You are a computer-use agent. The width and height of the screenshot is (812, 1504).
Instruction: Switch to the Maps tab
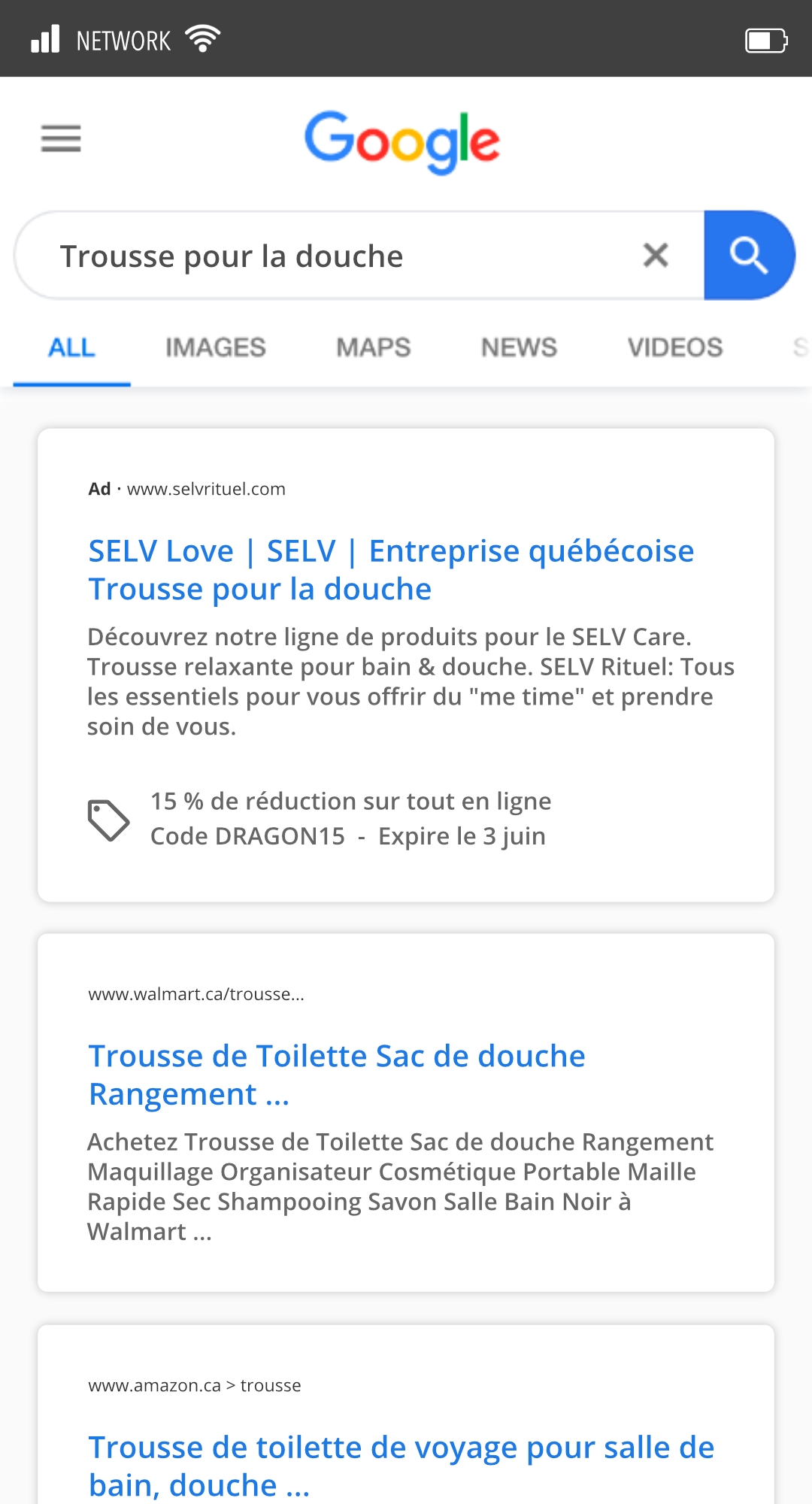[x=374, y=347]
